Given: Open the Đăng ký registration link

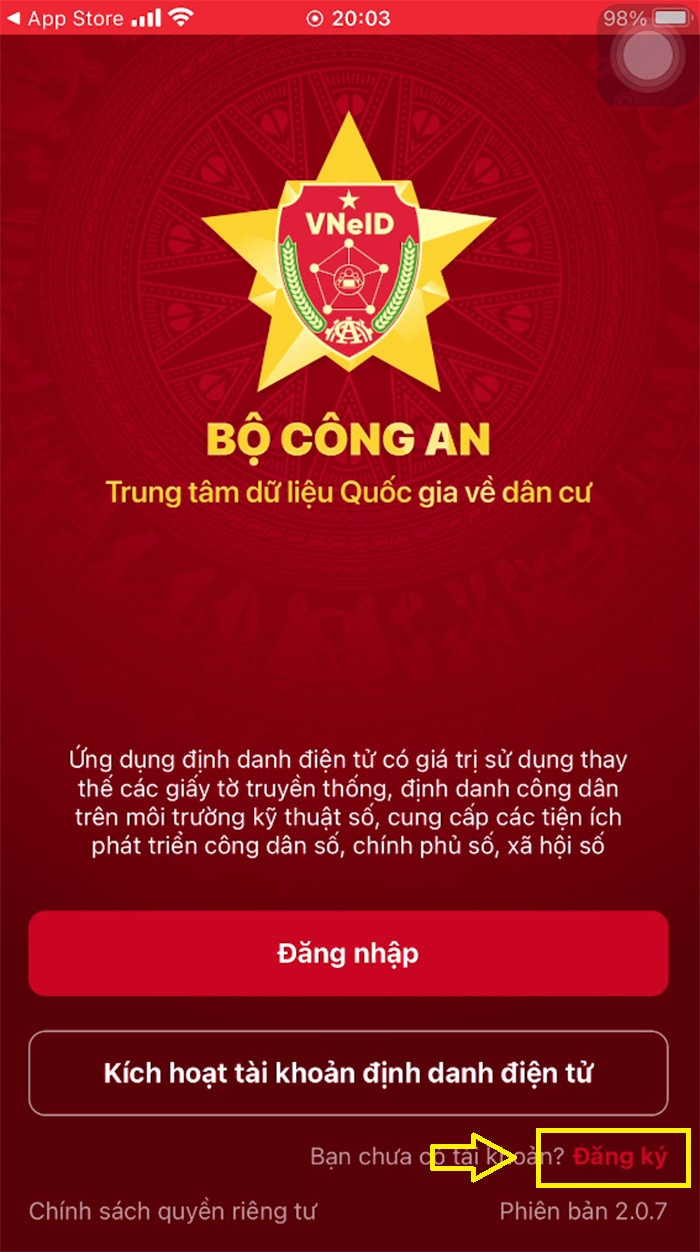Looking at the screenshot, I should pyautogui.click(x=618, y=1157).
